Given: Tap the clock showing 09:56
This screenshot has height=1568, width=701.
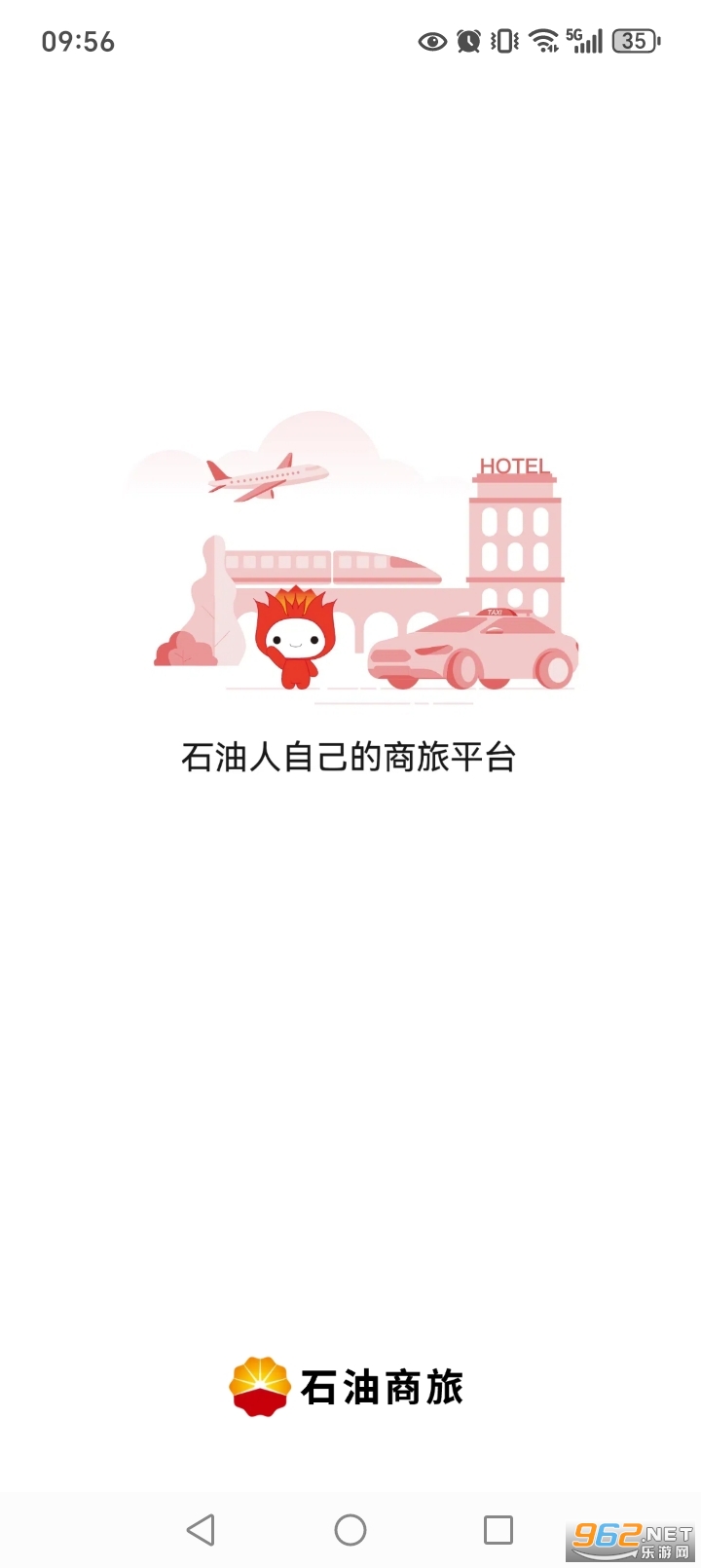Looking at the screenshot, I should coord(78,42).
